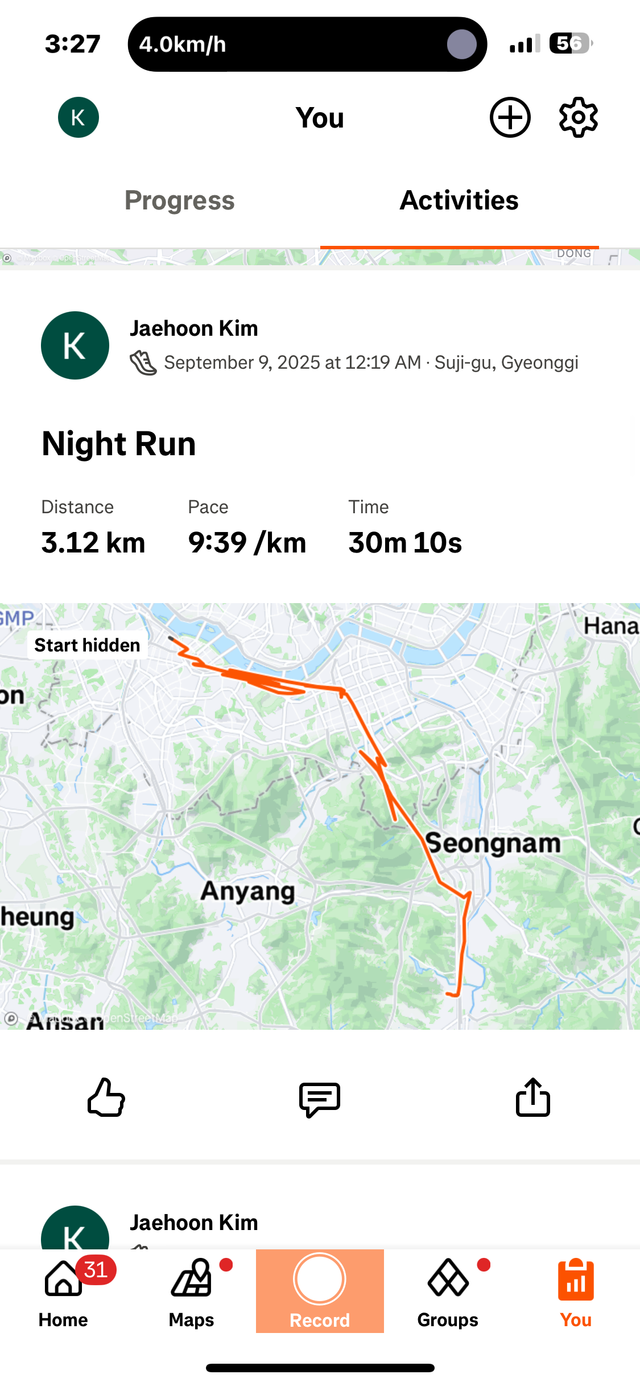The width and height of the screenshot is (640, 1386).
Task: Open the profile avatar in the header
Action: click(78, 118)
